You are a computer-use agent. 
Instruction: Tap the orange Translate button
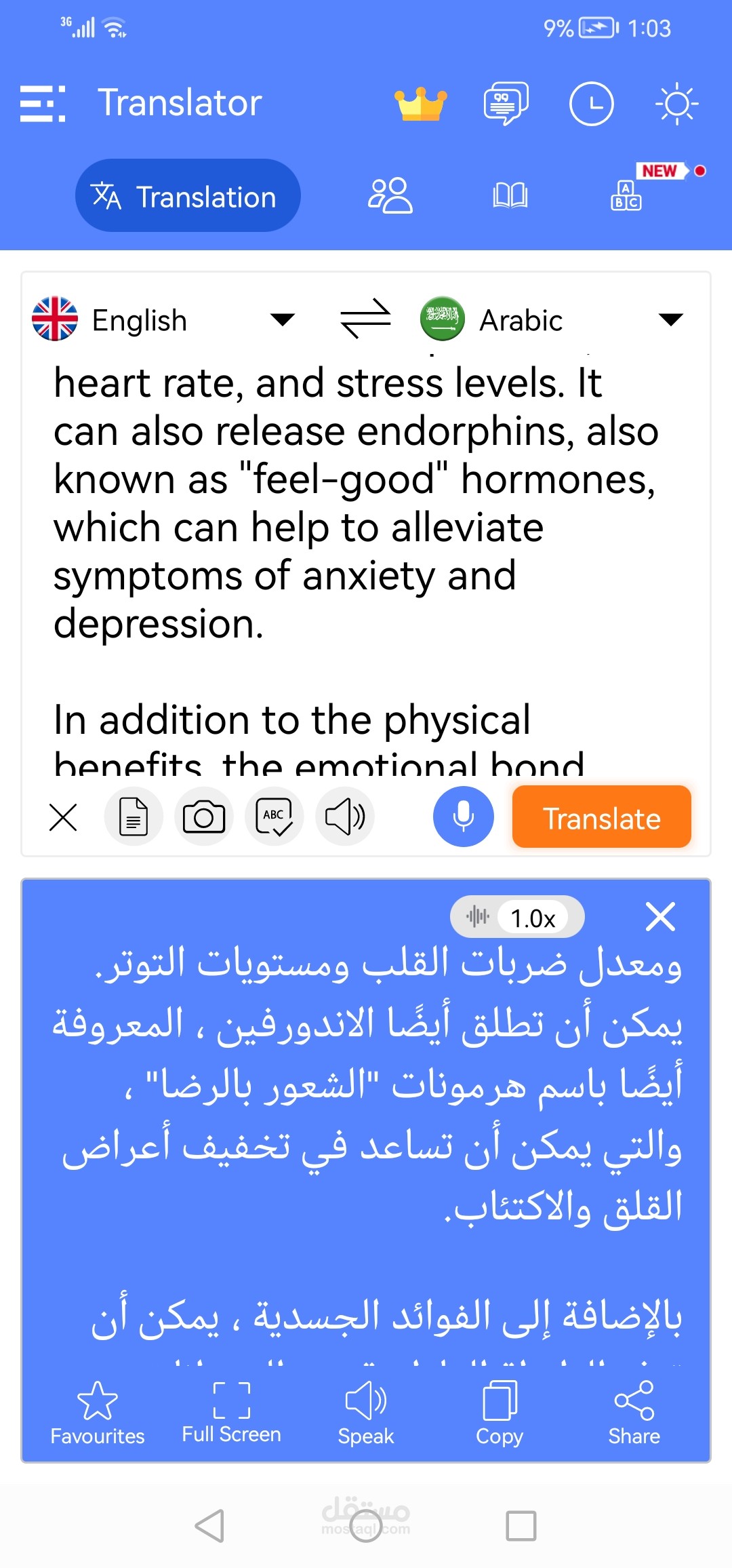point(602,817)
